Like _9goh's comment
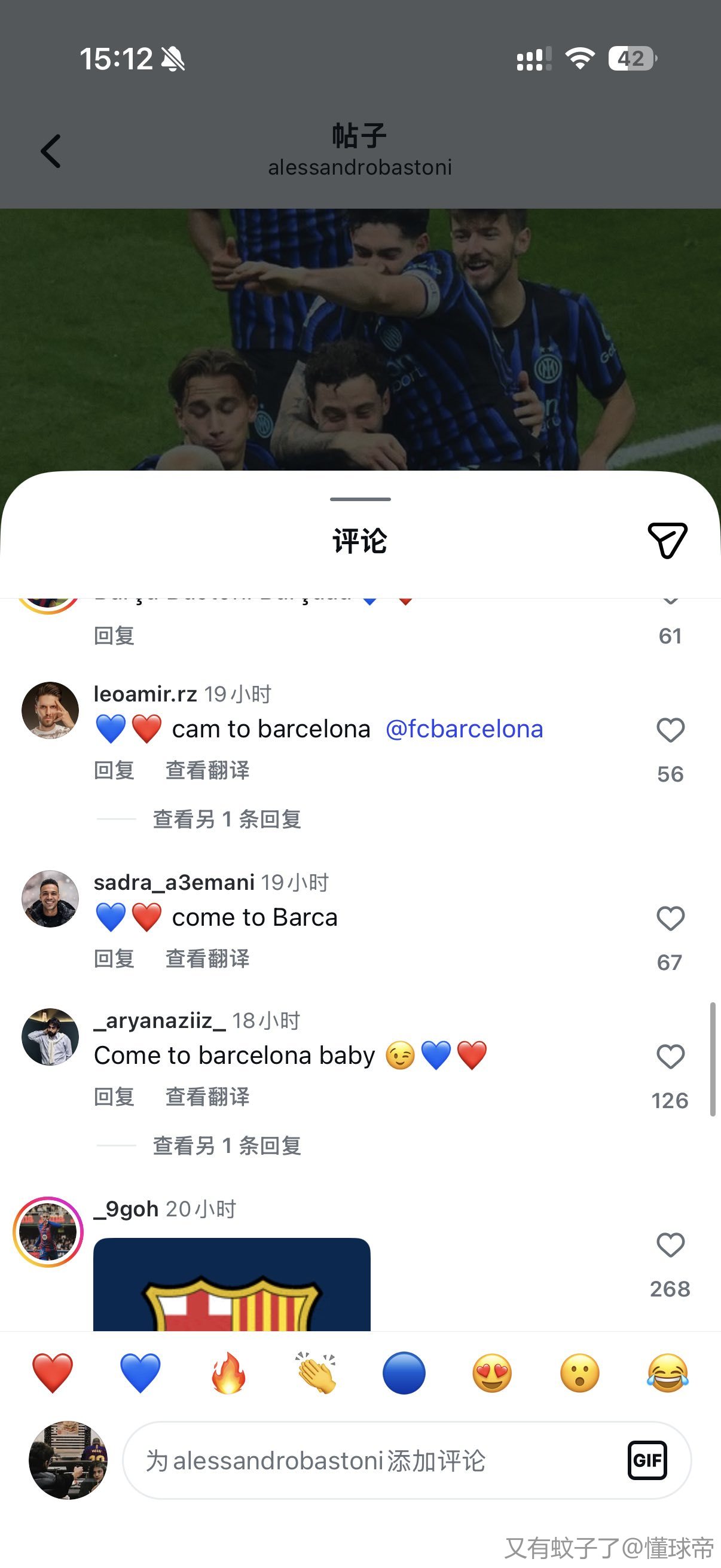Screen dimensions: 721x1568 click(671, 1246)
